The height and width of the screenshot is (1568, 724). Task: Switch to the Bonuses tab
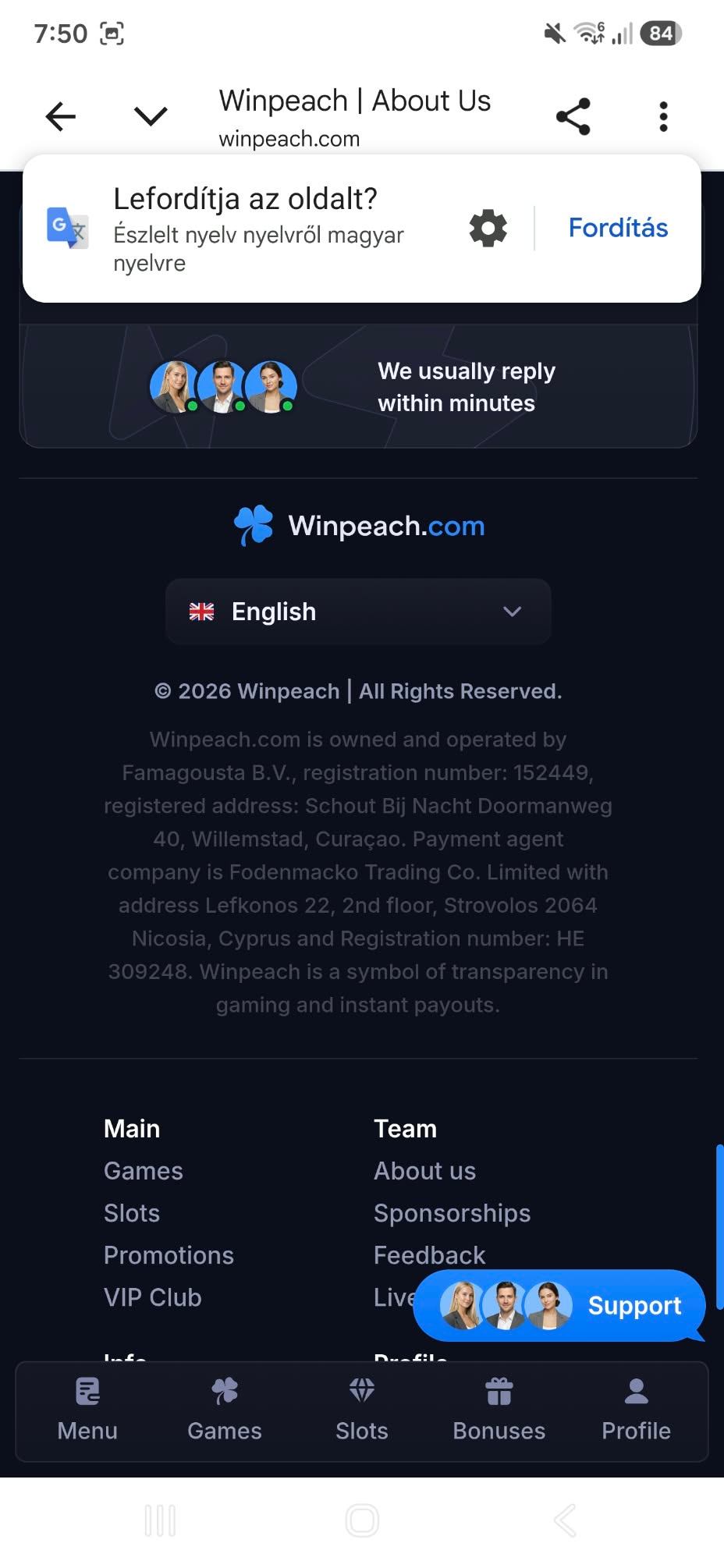(x=499, y=1410)
